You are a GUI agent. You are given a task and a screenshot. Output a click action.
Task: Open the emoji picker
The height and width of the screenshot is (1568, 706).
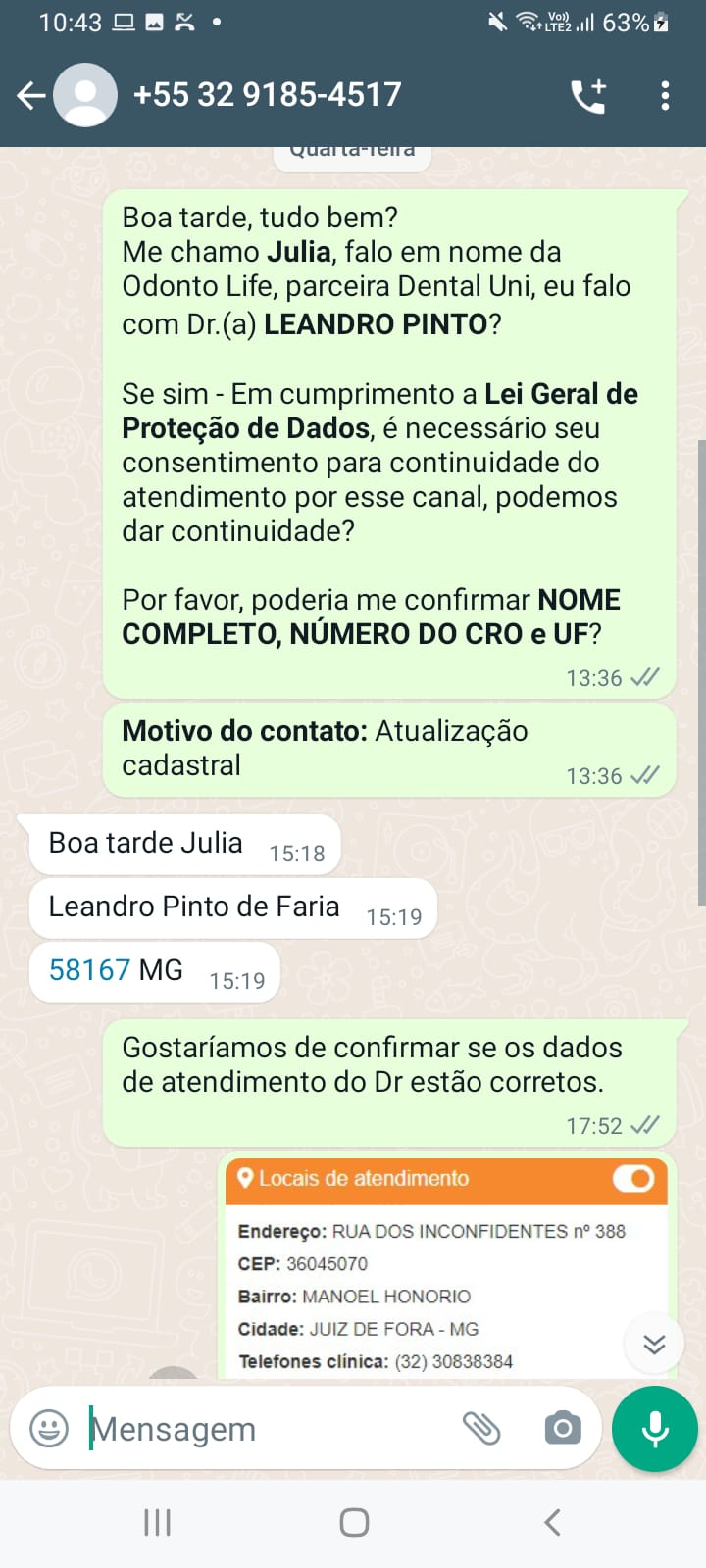coord(49,1428)
